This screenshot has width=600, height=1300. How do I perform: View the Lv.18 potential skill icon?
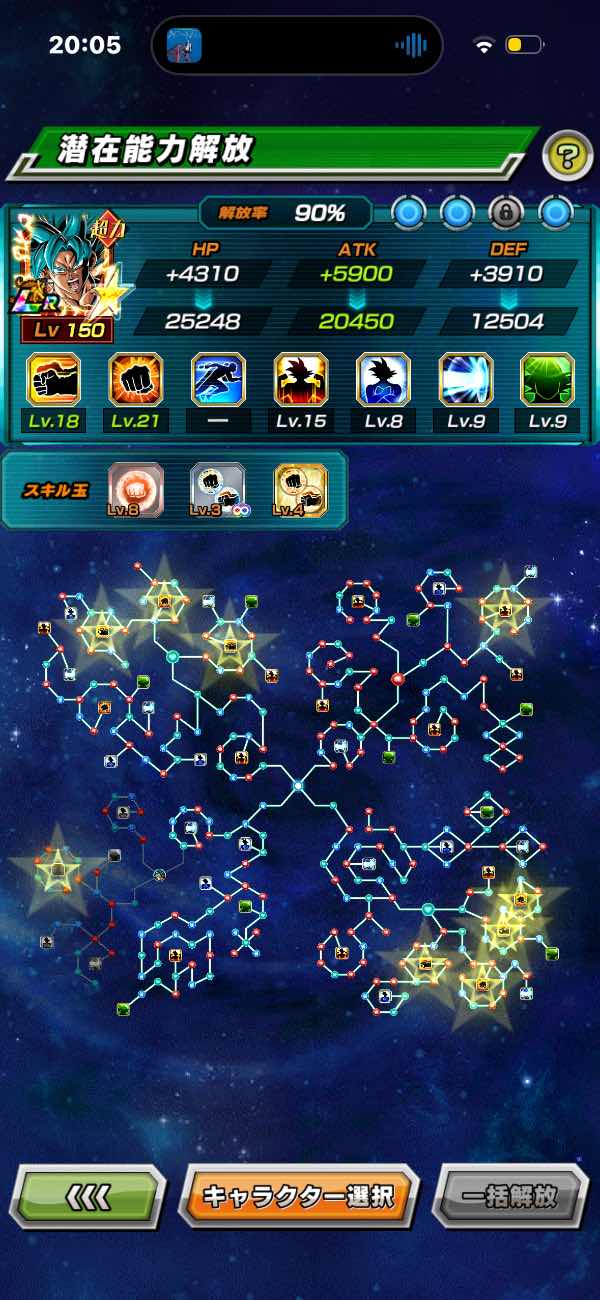[52, 391]
